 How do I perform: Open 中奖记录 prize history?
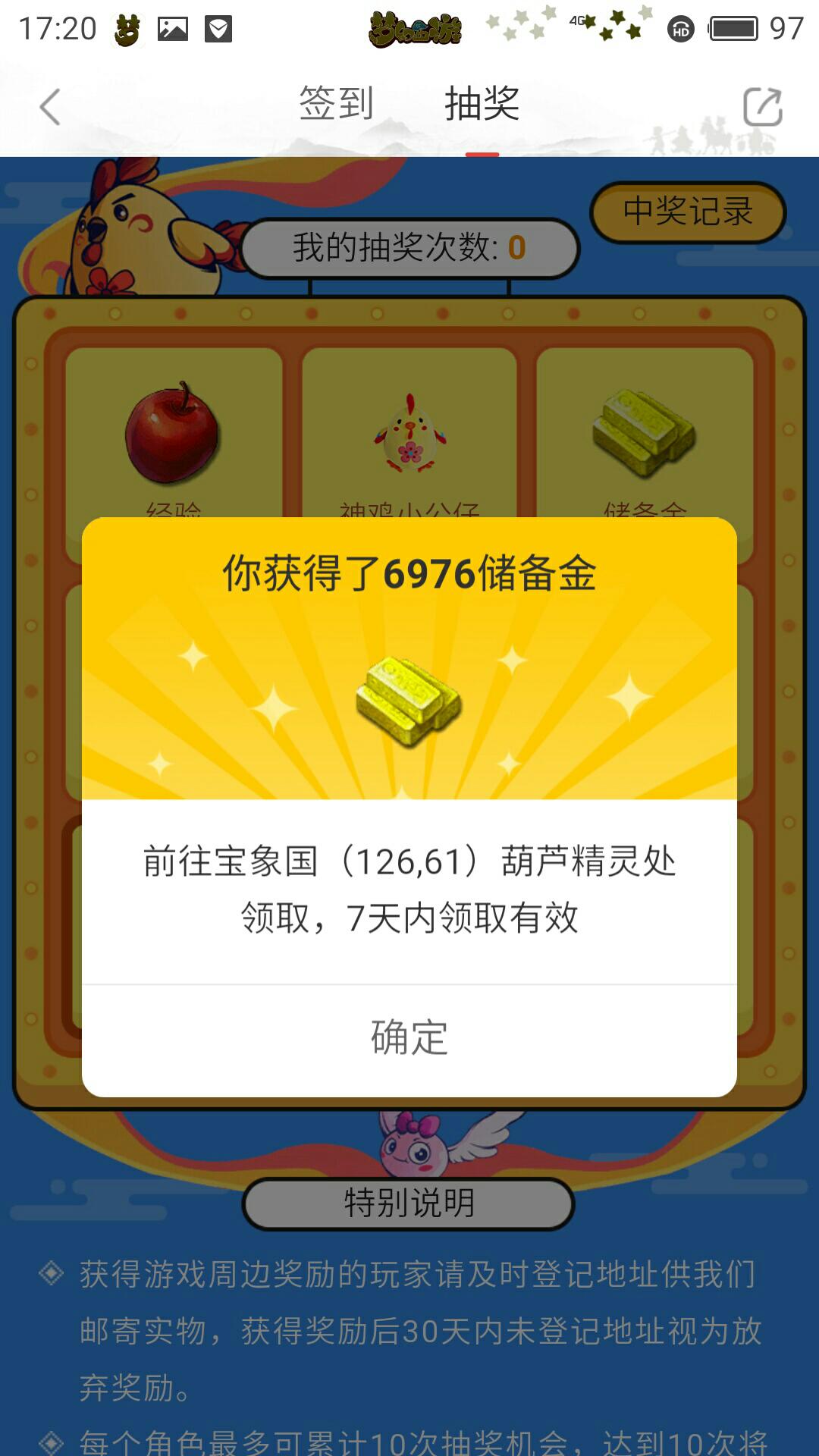pyautogui.click(x=688, y=212)
